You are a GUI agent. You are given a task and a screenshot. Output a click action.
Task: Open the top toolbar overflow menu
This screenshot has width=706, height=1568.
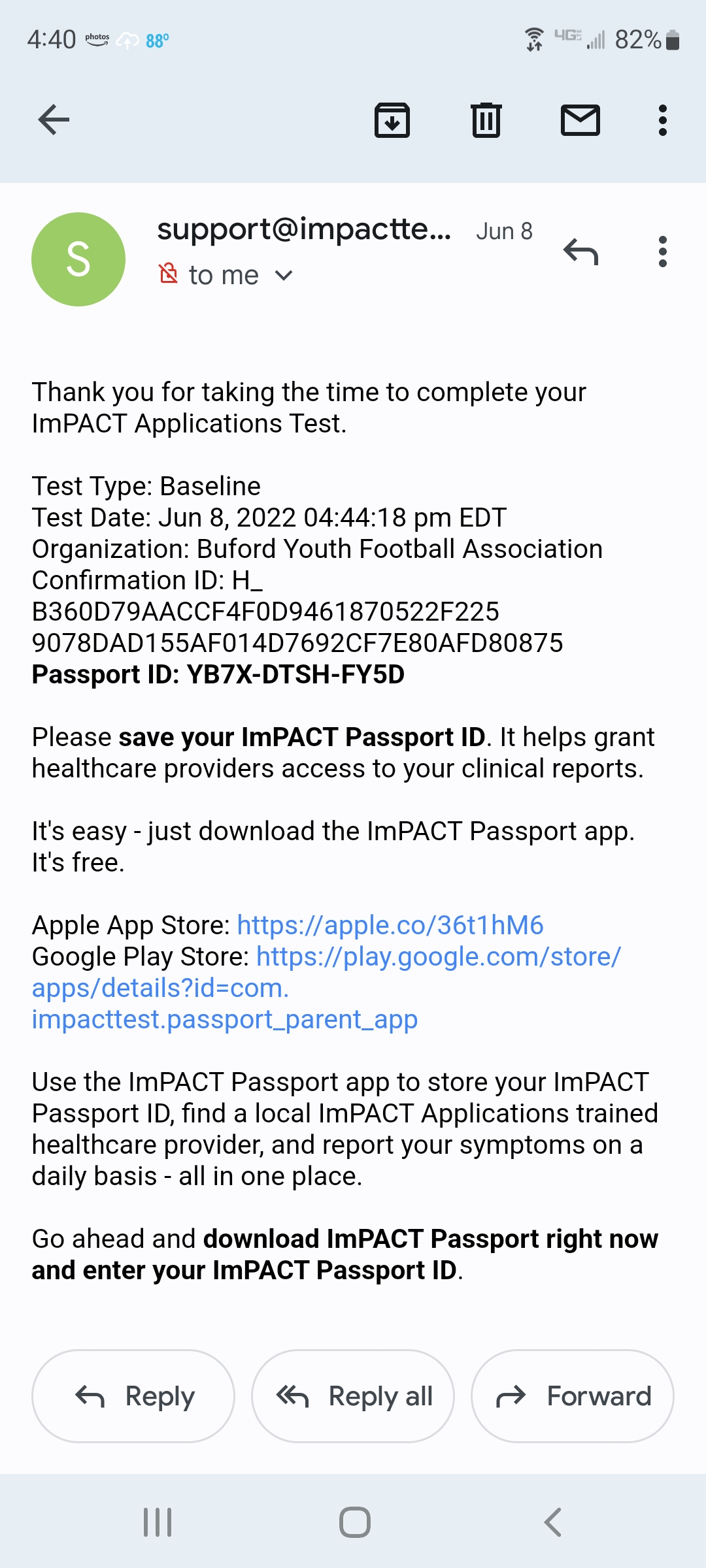[x=663, y=120]
